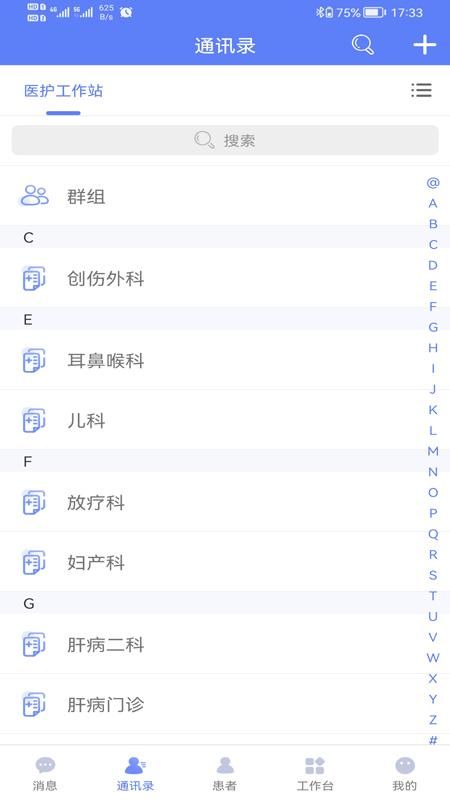Open the 群组 groups row
The width and height of the screenshot is (450, 800).
point(225,196)
